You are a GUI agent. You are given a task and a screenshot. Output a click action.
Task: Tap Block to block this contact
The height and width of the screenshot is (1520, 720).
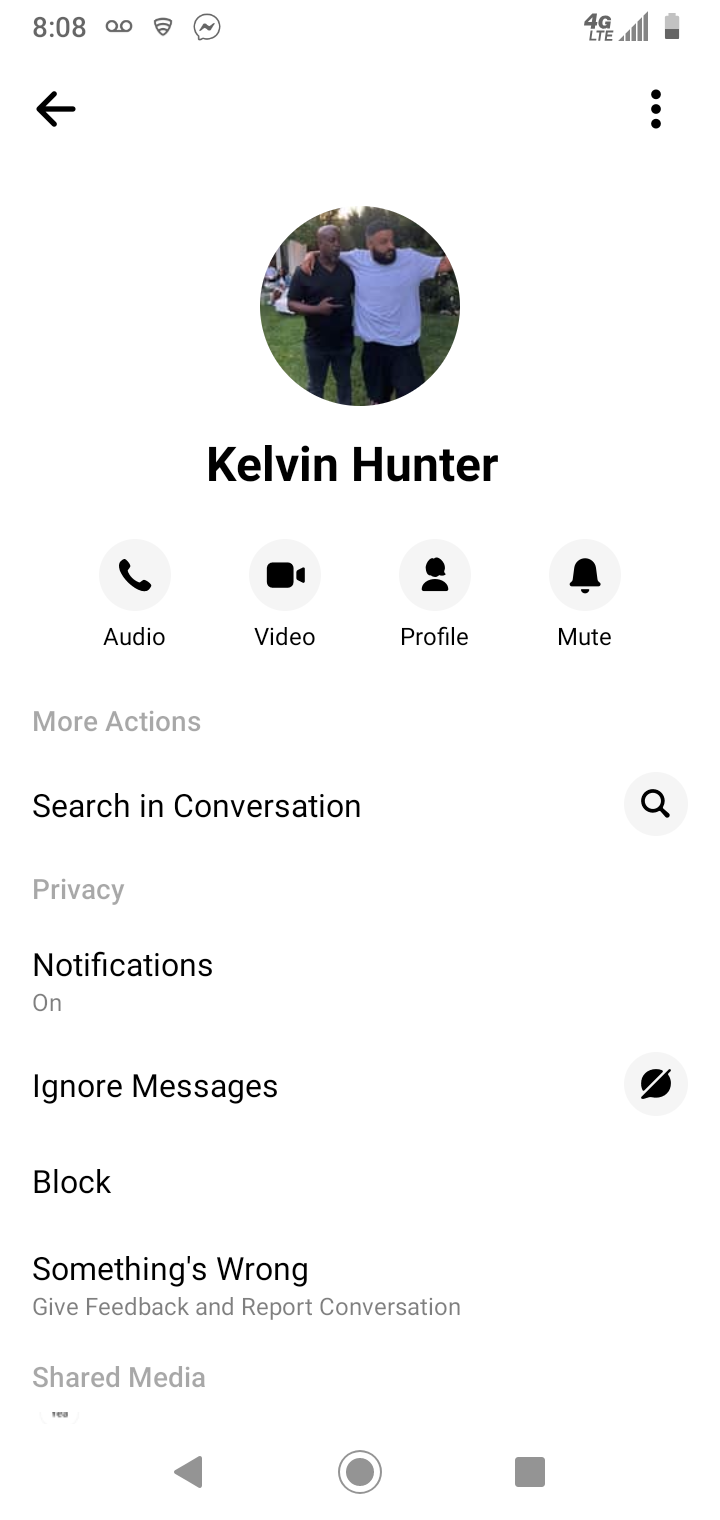pyautogui.click(x=360, y=1181)
